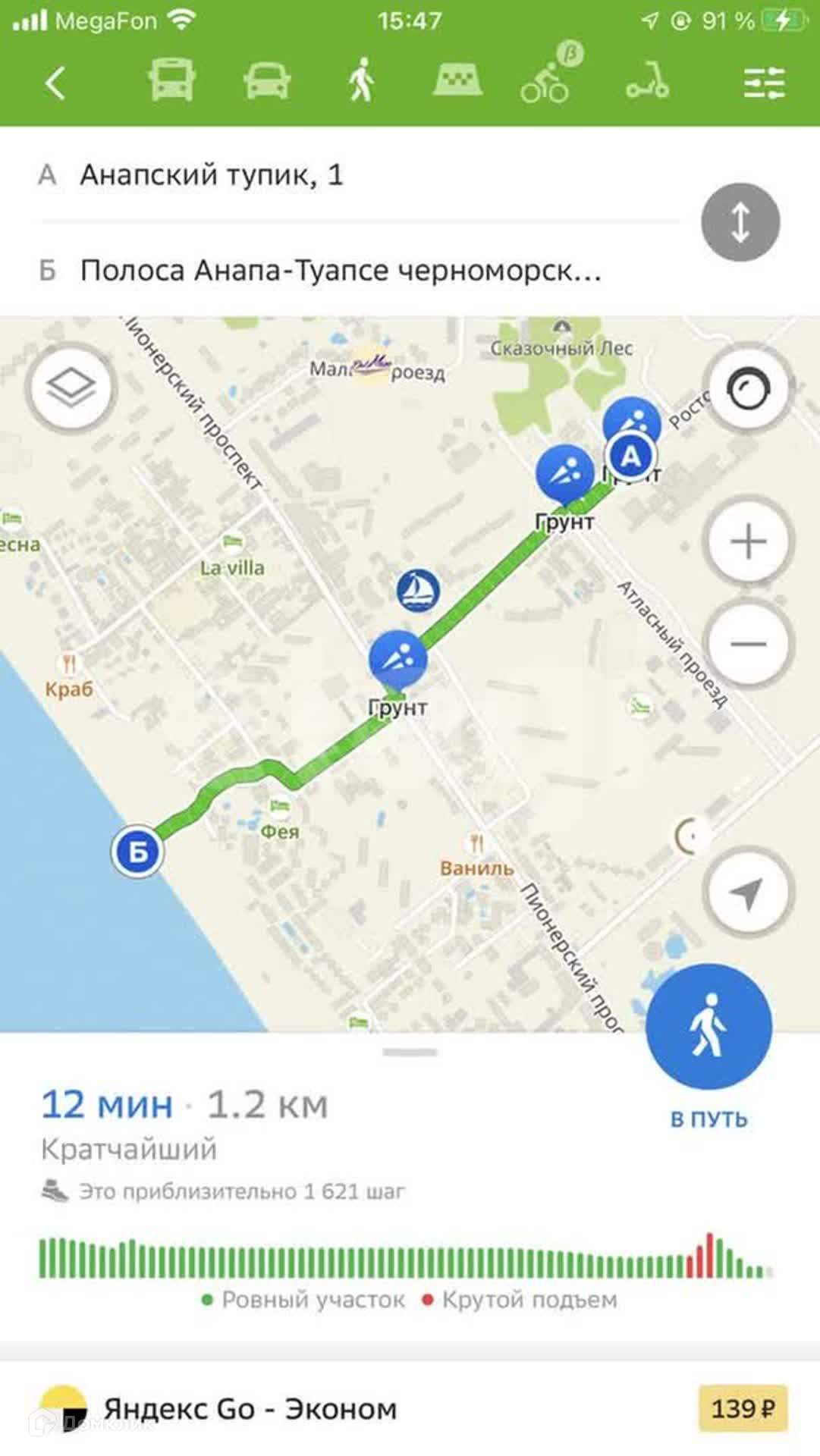Choose the scooter route mode
Viewport: 820px width, 1456px height.
tap(647, 80)
